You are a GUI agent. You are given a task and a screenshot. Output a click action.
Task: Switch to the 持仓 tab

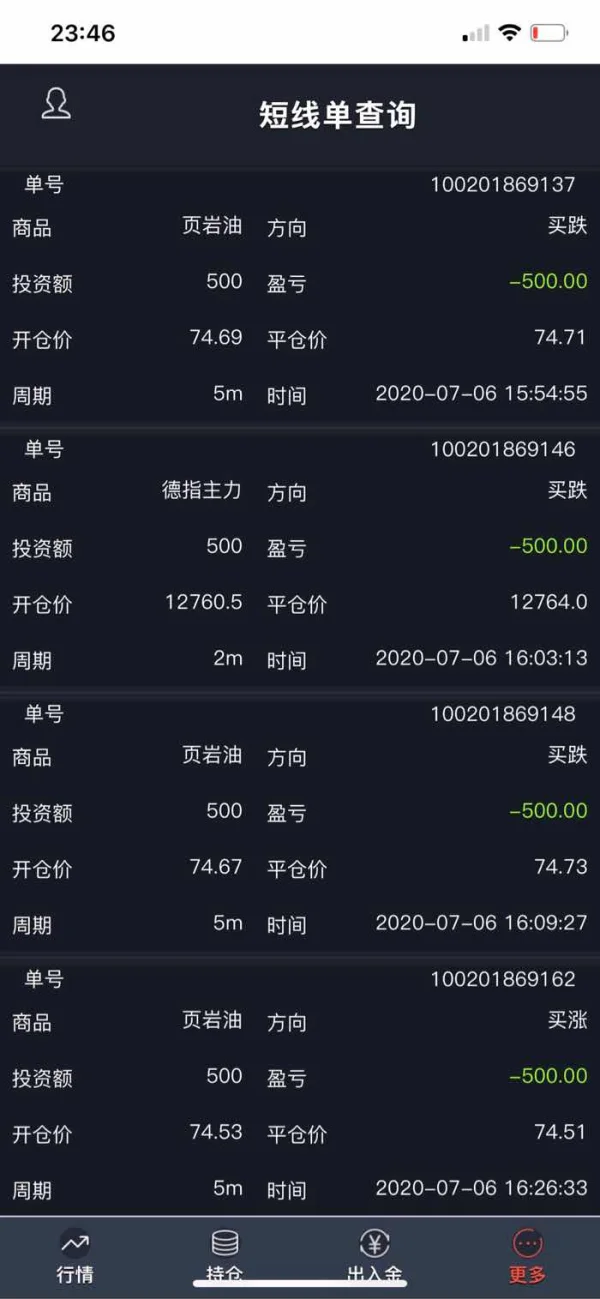(x=225, y=1255)
